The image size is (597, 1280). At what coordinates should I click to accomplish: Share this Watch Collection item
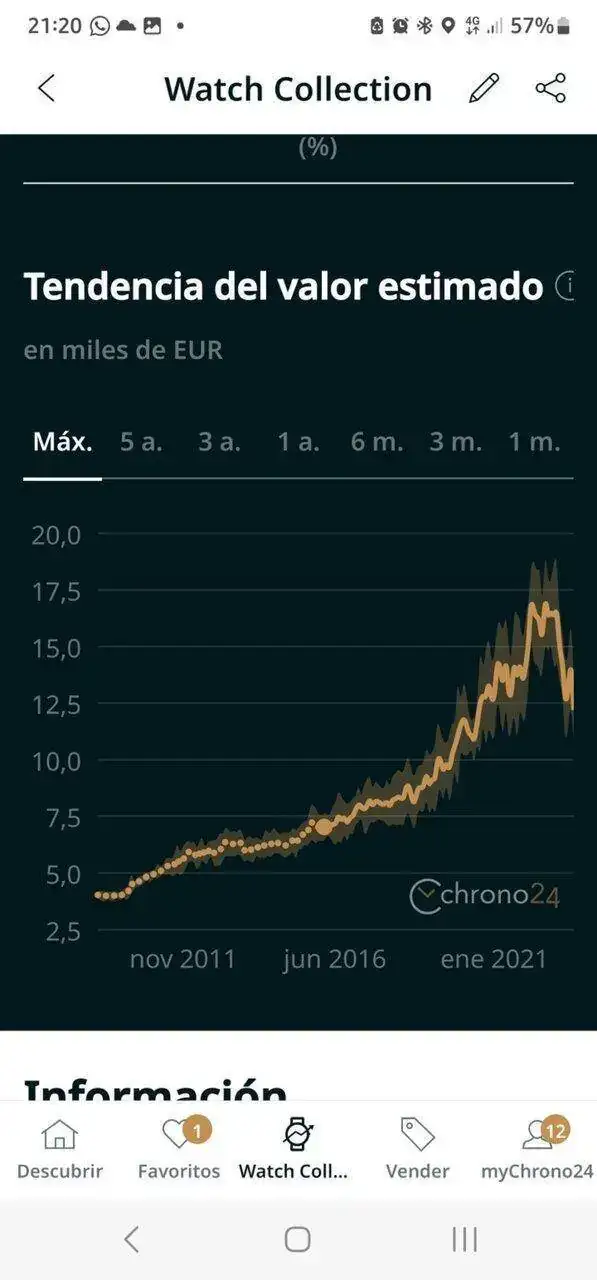551,88
